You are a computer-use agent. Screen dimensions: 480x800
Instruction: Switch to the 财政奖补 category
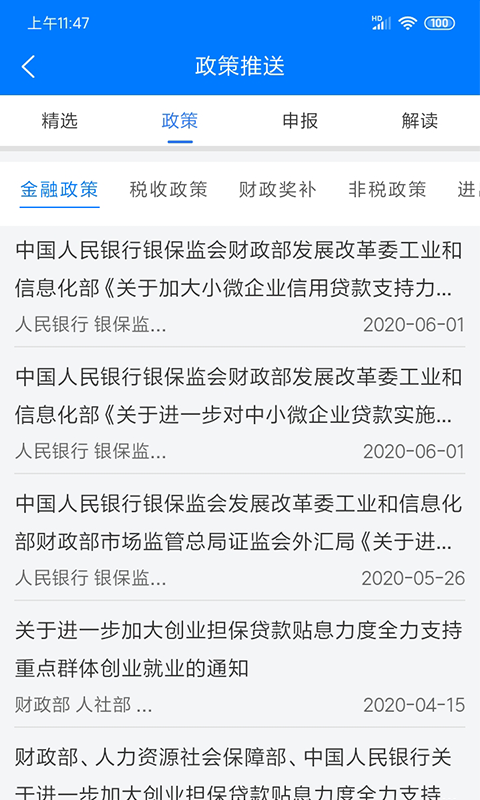[x=277, y=190]
